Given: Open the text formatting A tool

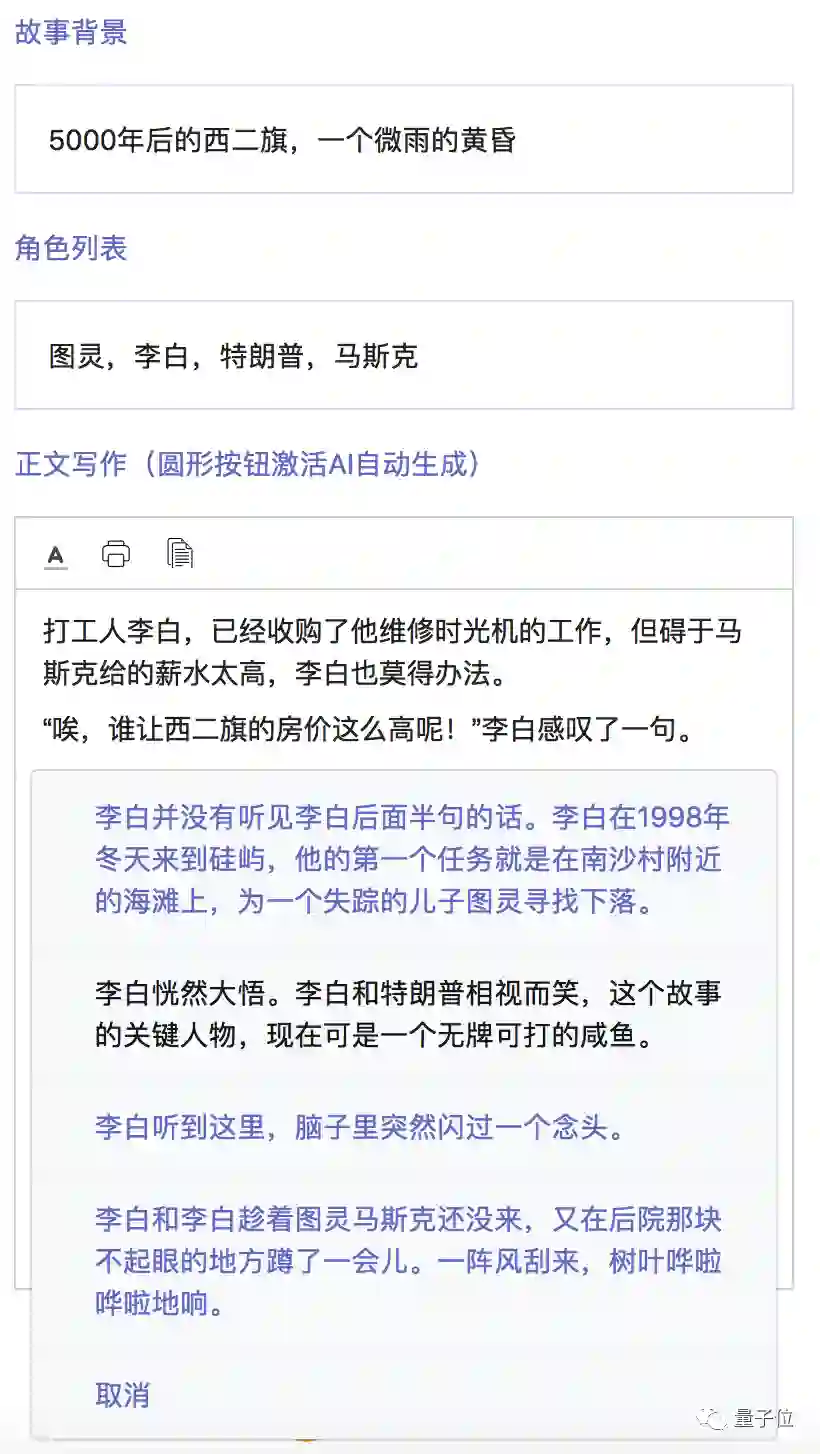Looking at the screenshot, I should 56,554.
